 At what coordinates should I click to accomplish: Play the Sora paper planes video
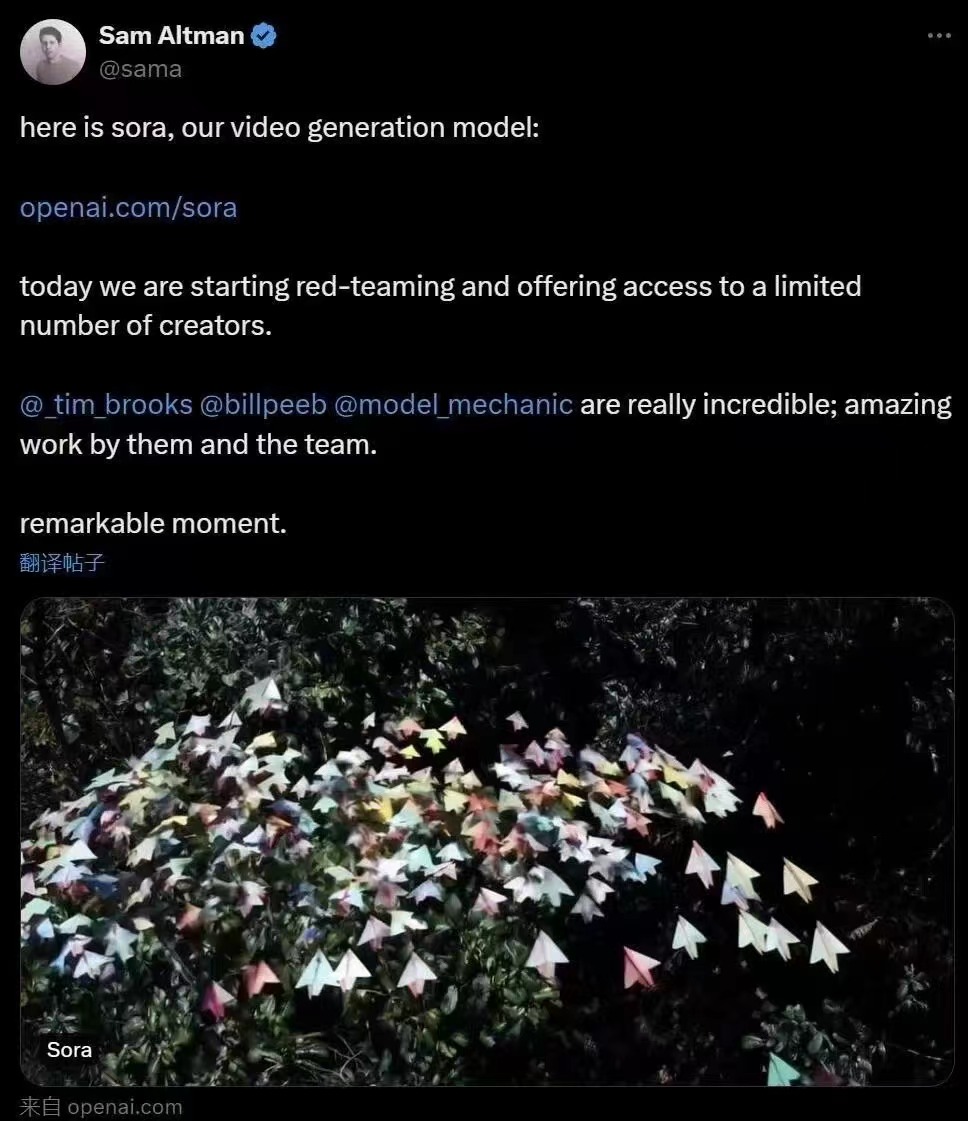(487, 840)
